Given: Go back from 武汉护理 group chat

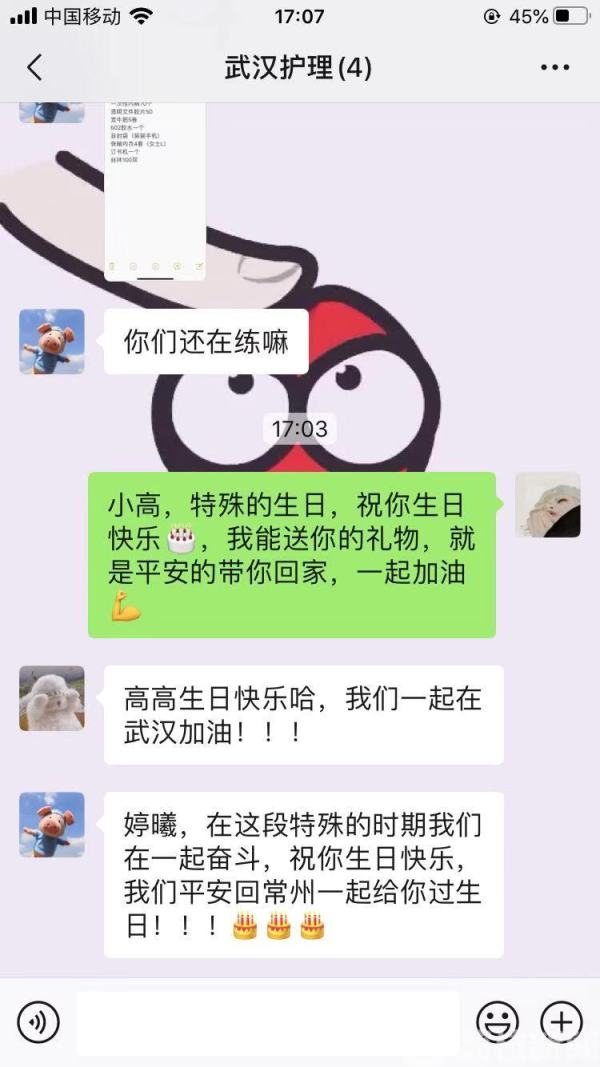Looking at the screenshot, I should tap(35, 68).
